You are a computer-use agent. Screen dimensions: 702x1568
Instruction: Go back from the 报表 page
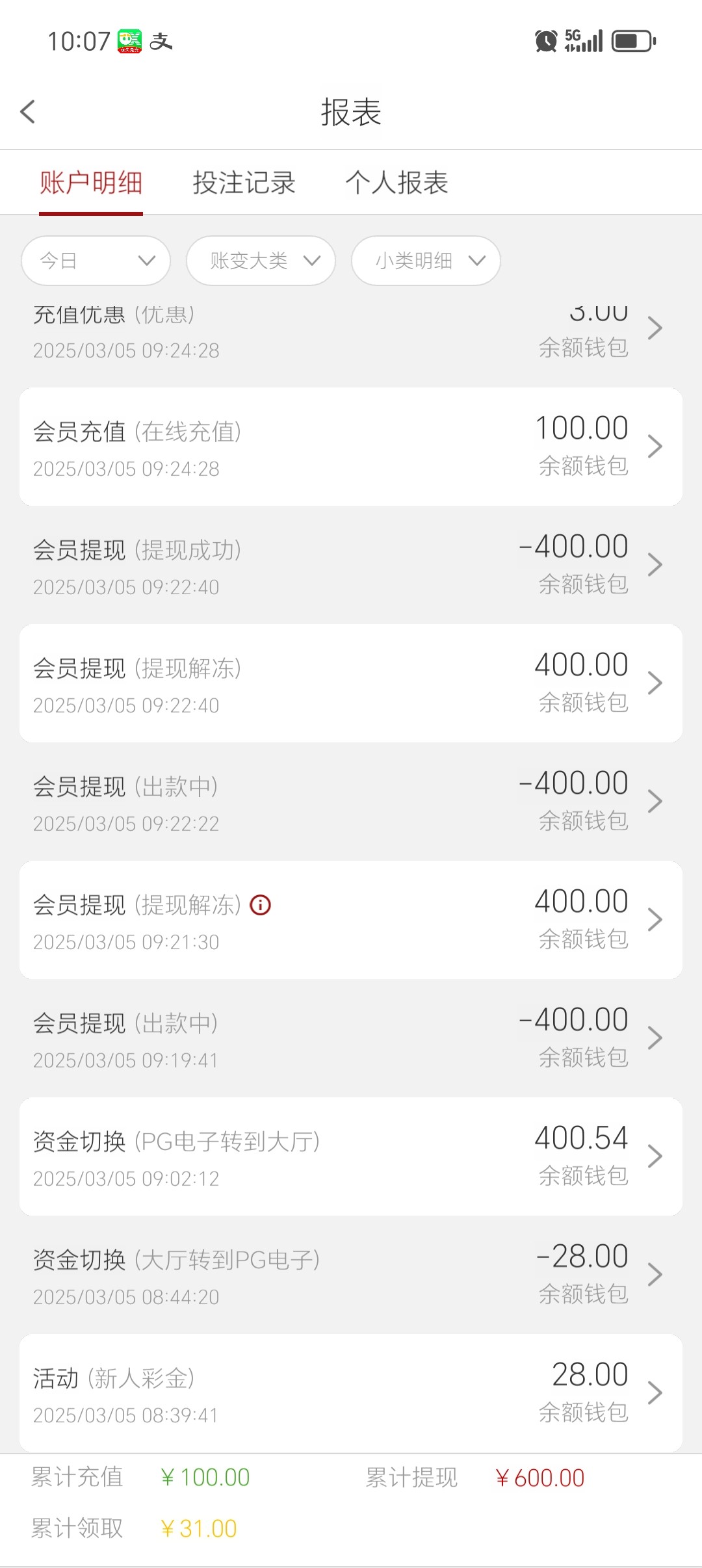click(27, 112)
